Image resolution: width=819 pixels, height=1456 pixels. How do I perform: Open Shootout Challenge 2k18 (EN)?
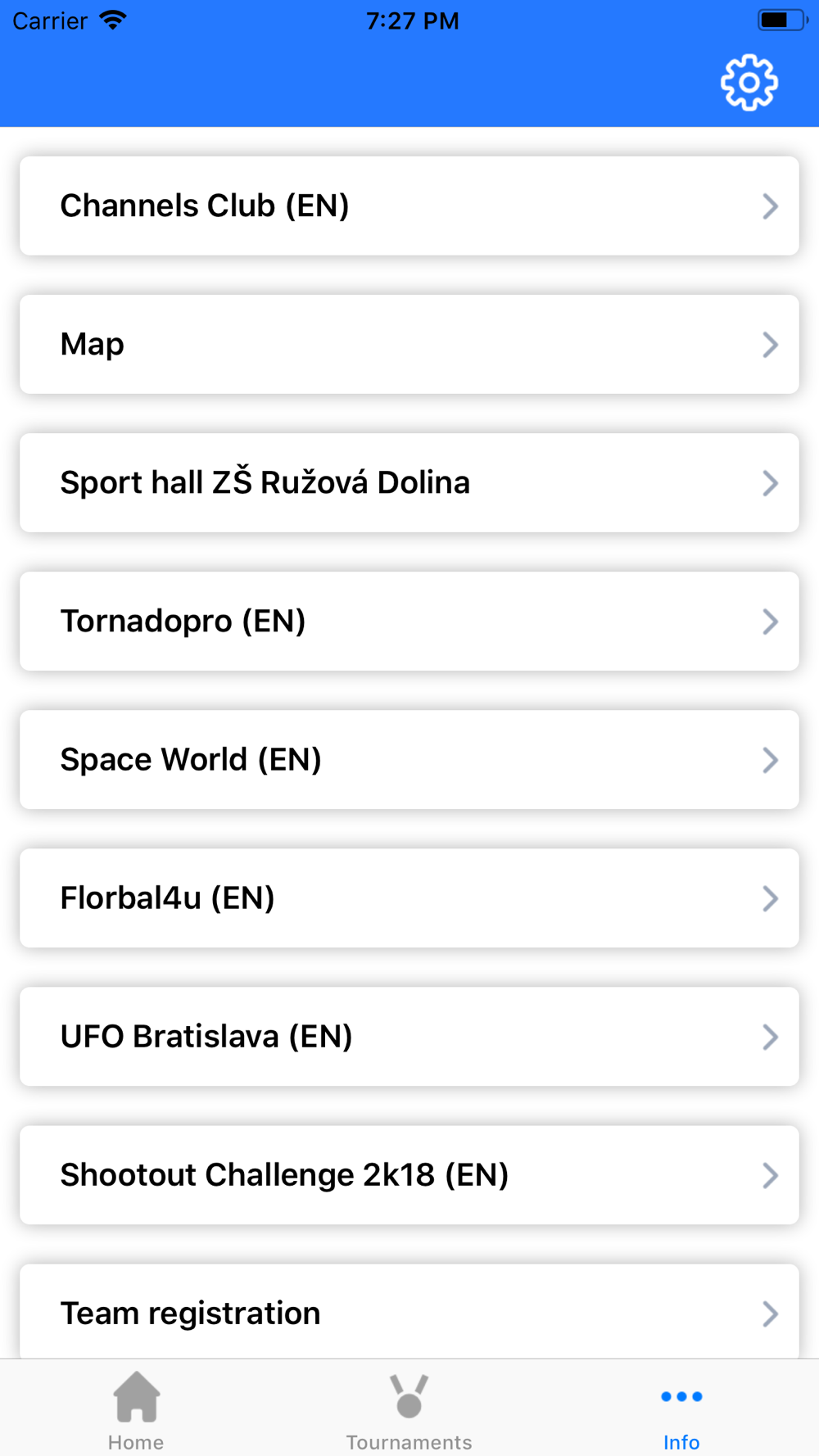click(409, 1174)
